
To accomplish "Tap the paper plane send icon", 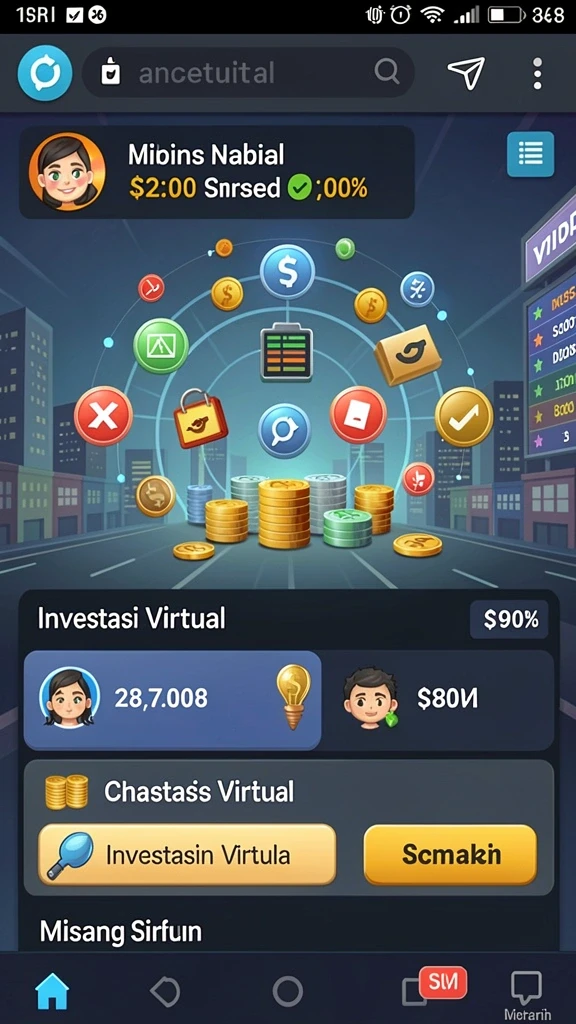I will (466, 72).
